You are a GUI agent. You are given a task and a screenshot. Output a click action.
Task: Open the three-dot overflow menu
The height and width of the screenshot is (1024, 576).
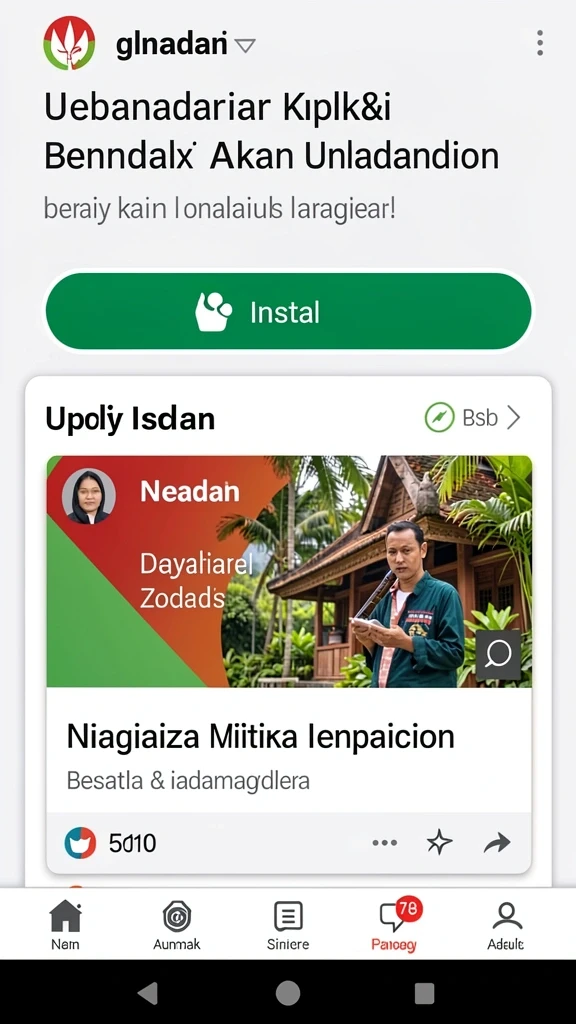(x=539, y=43)
